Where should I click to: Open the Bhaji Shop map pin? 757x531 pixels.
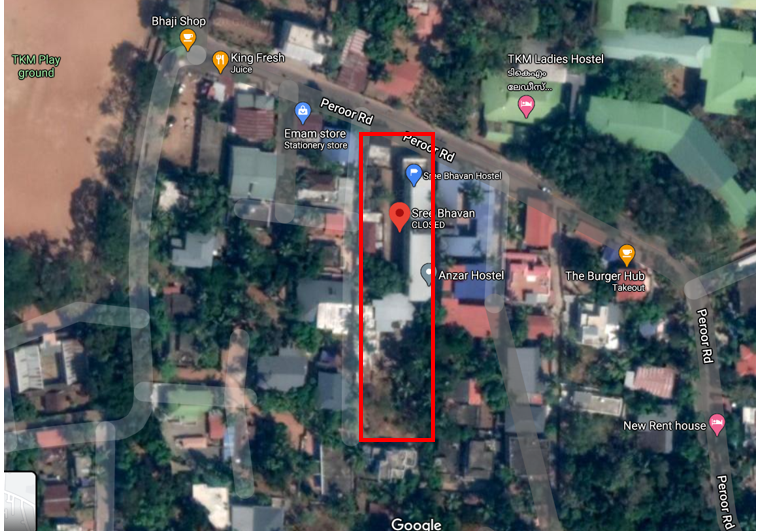tap(187, 39)
